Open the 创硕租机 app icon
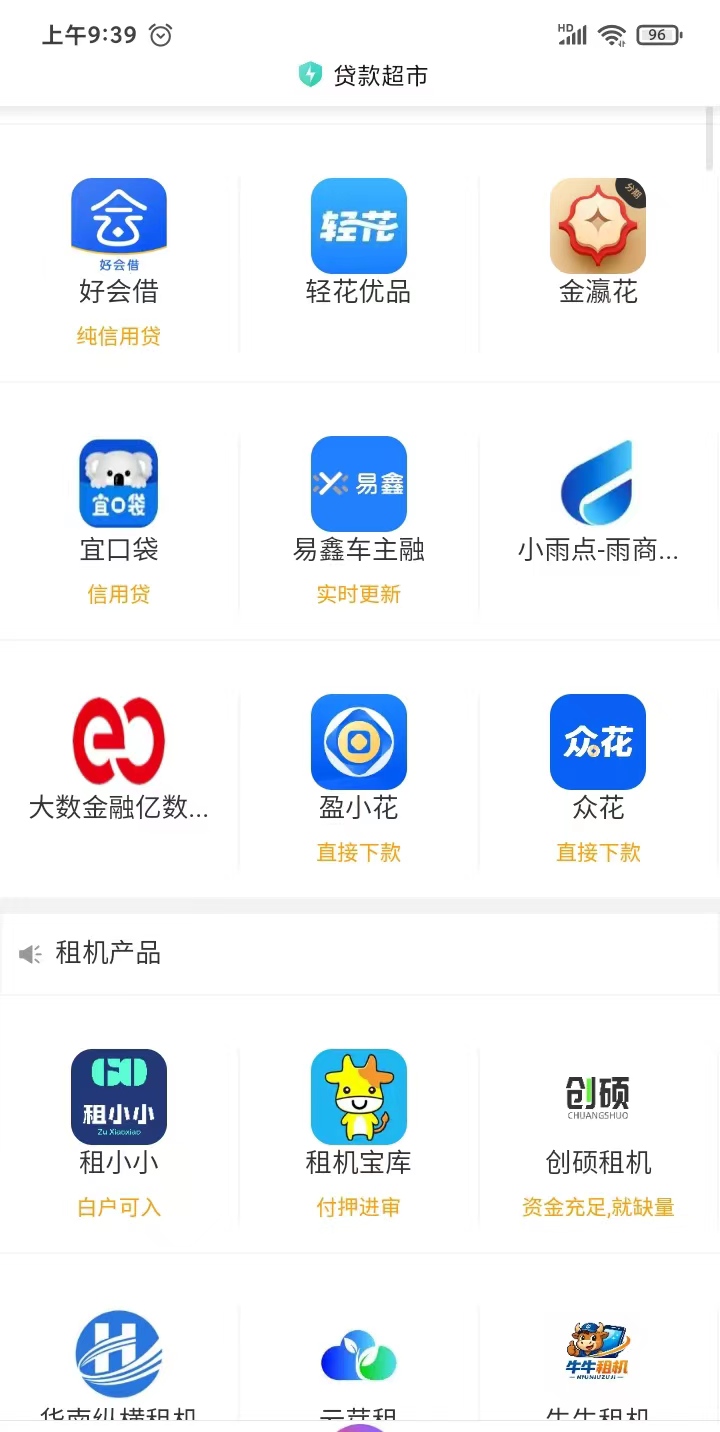The height and width of the screenshot is (1432, 720). (597, 1096)
